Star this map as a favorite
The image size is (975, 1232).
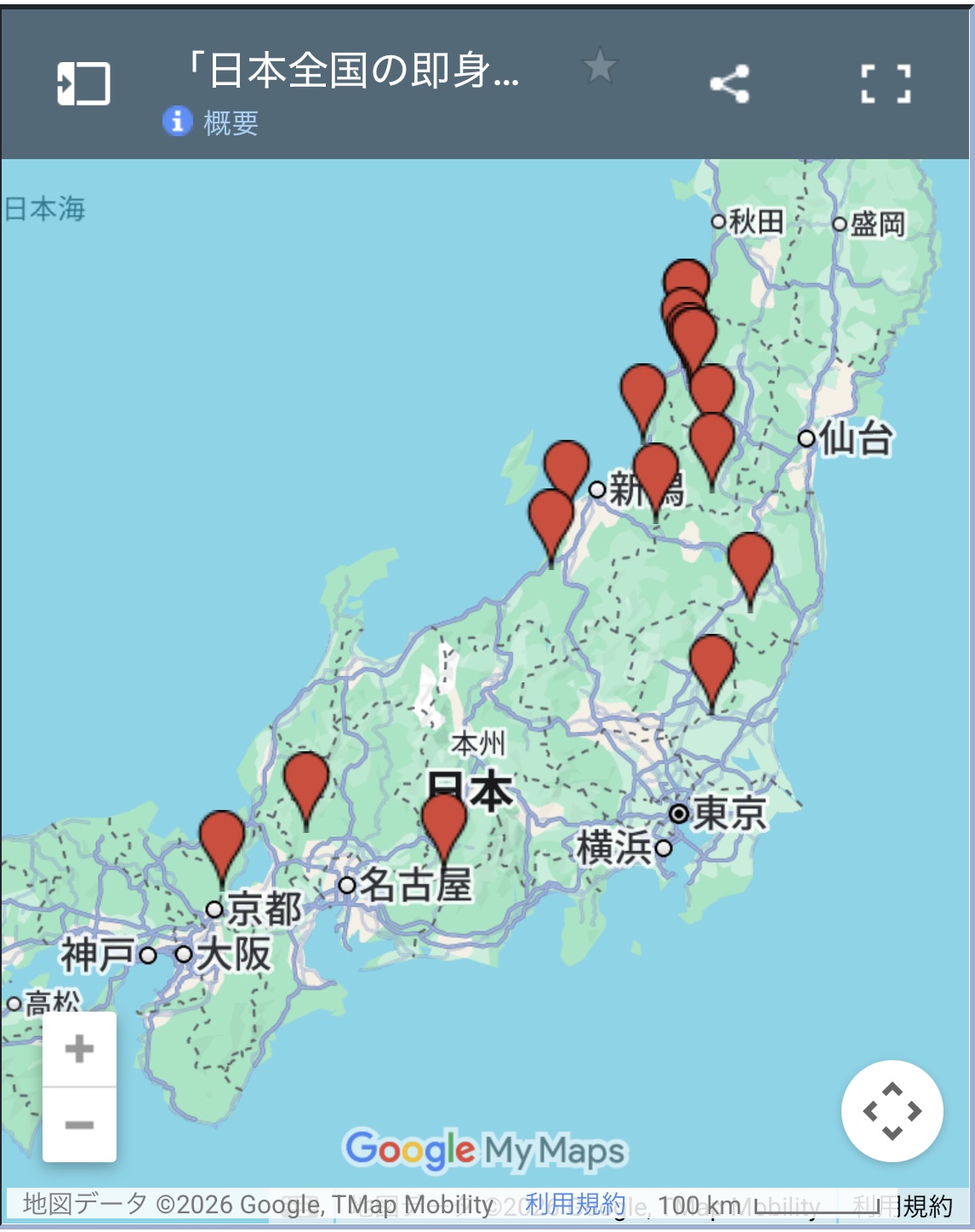(600, 66)
